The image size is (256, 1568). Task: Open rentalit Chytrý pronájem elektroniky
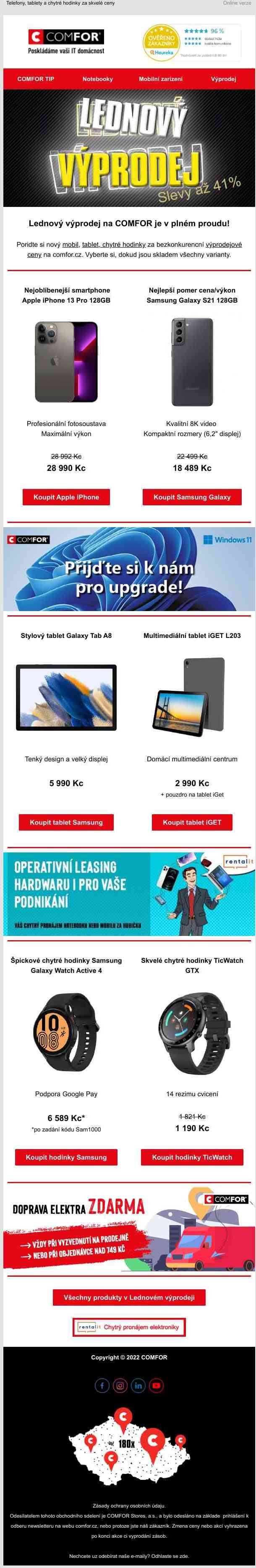129,1327
